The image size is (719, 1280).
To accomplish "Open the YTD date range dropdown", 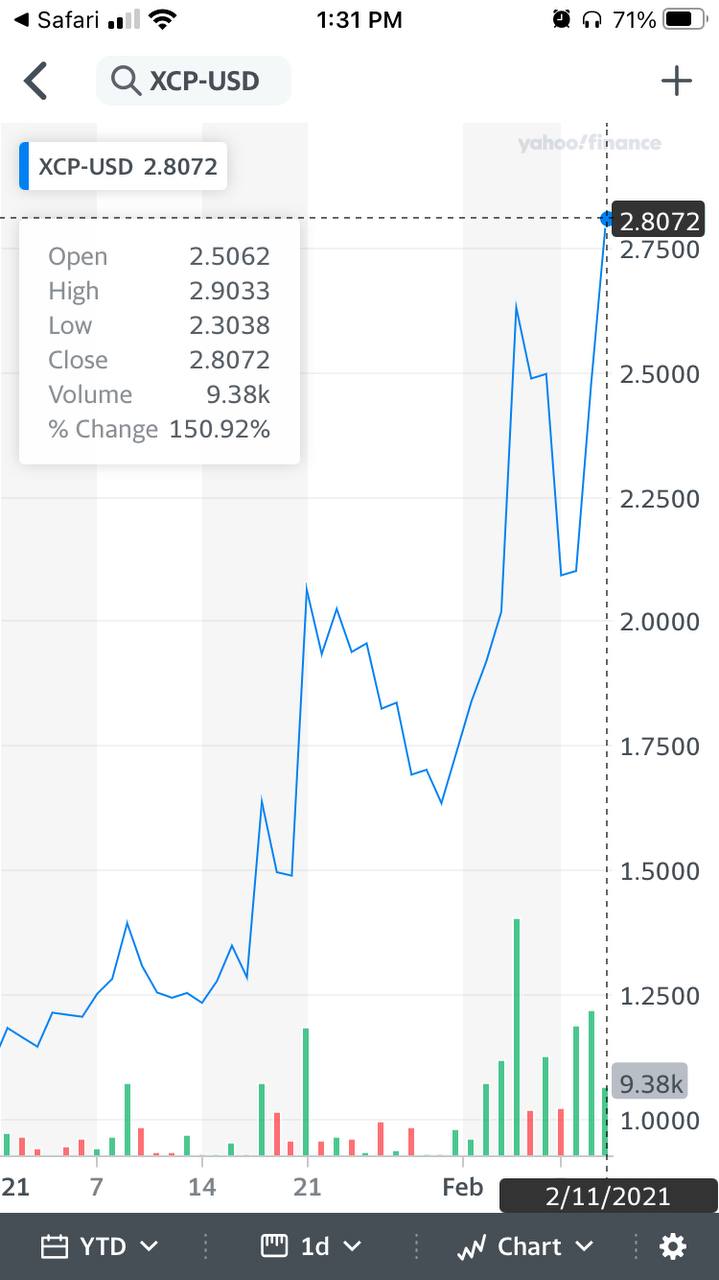I will click(x=99, y=1246).
